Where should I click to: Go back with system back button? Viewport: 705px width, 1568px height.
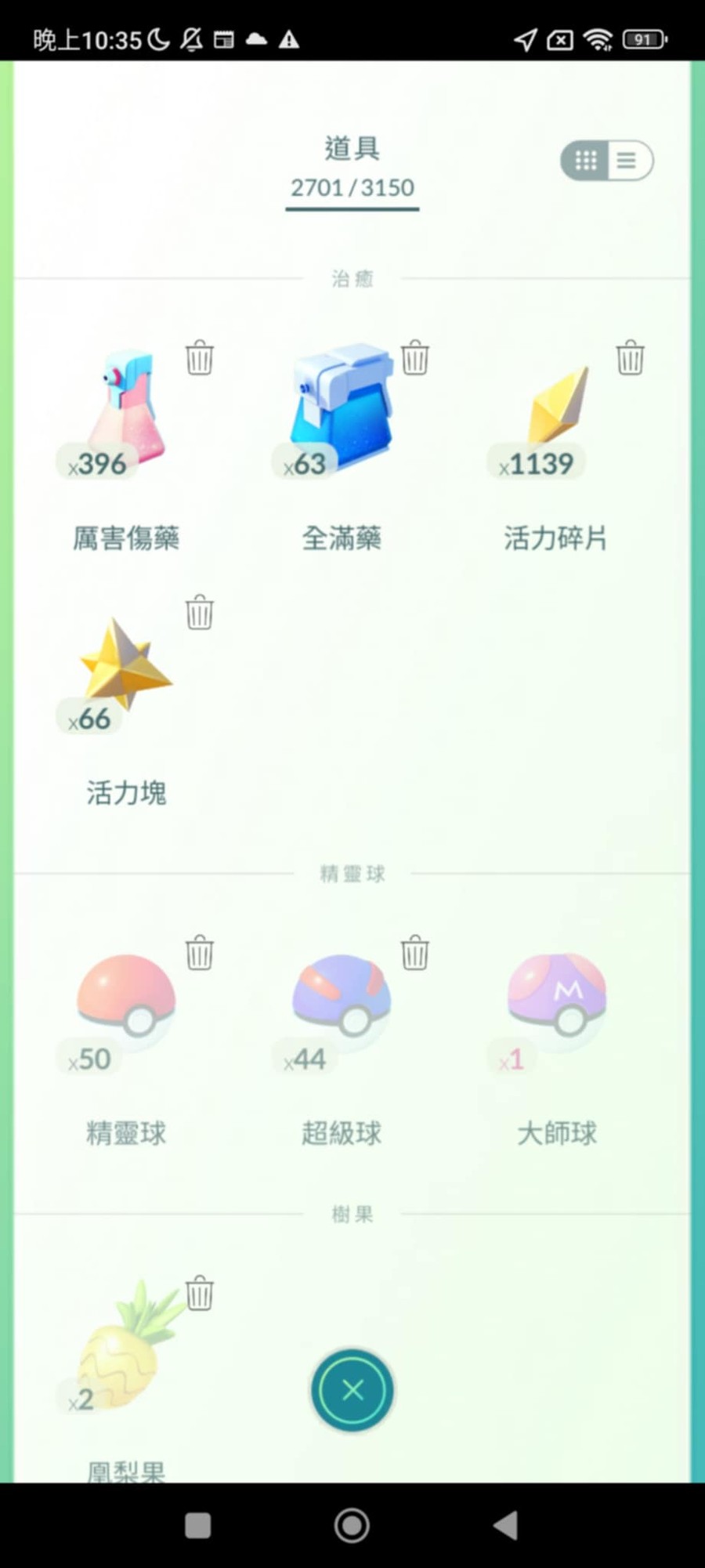point(506,1525)
